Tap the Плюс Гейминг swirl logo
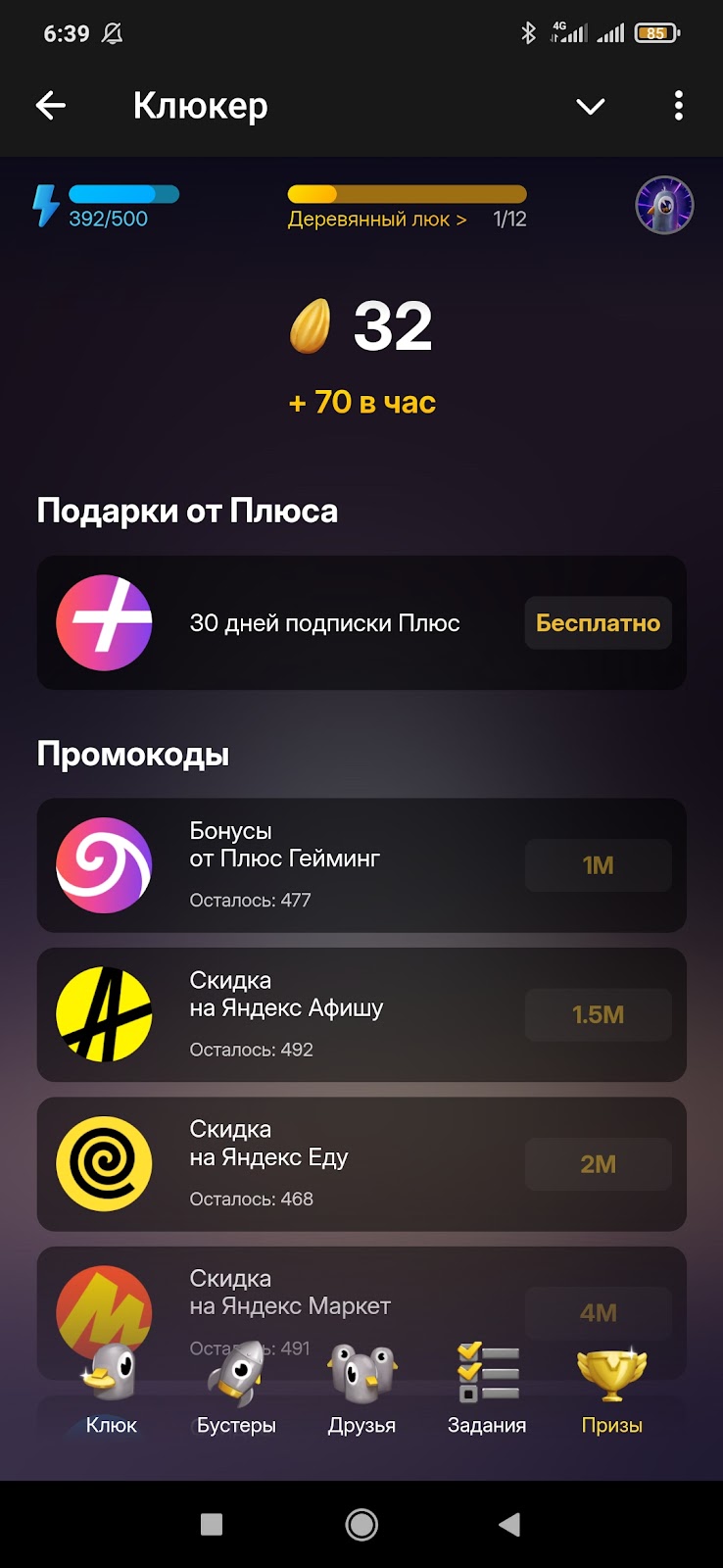Screen dimensions: 723x1568 tap(104, 865)
